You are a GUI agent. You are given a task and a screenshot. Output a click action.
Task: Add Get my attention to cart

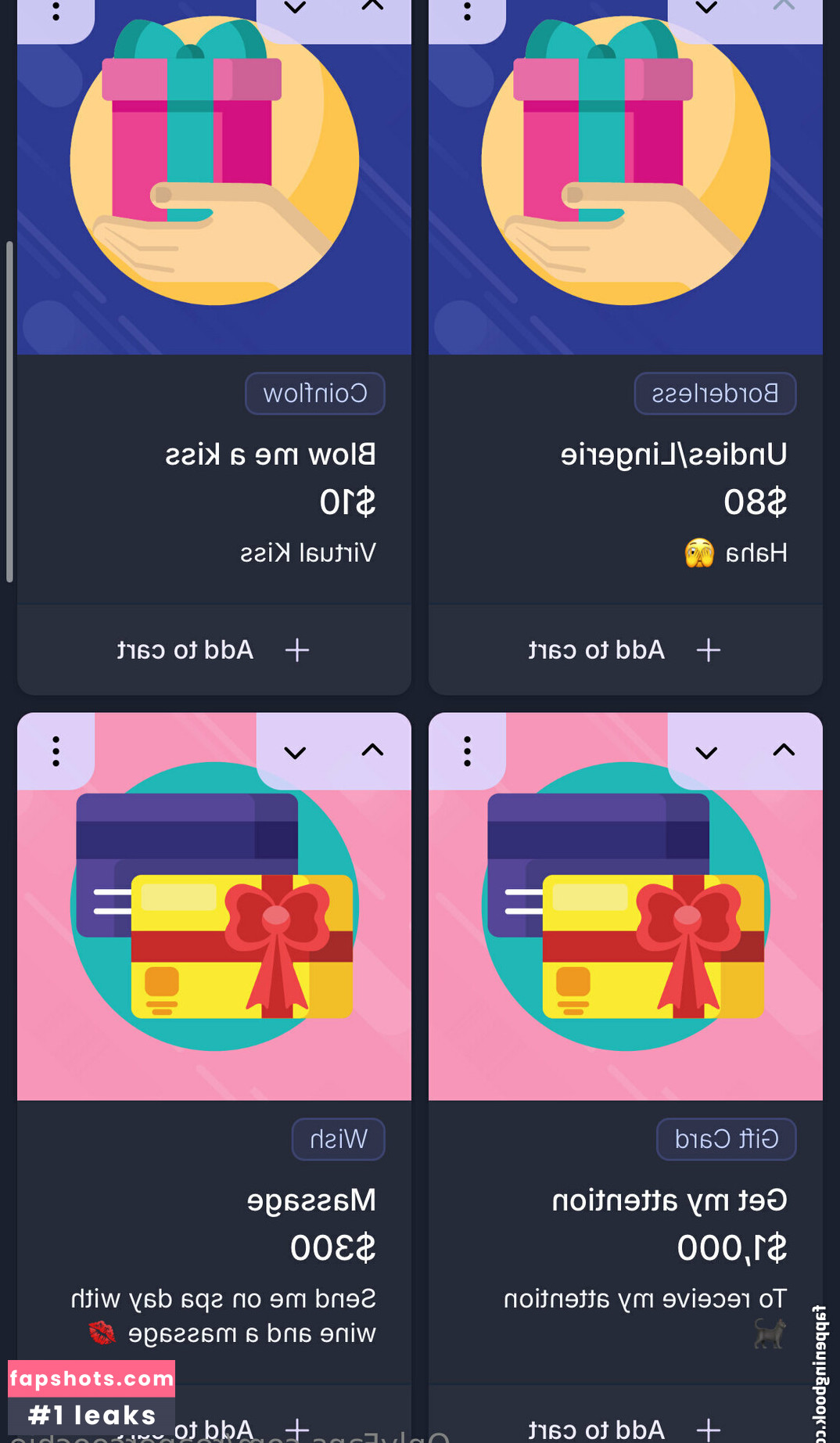pyautogui.click(x=625, y=1429)
